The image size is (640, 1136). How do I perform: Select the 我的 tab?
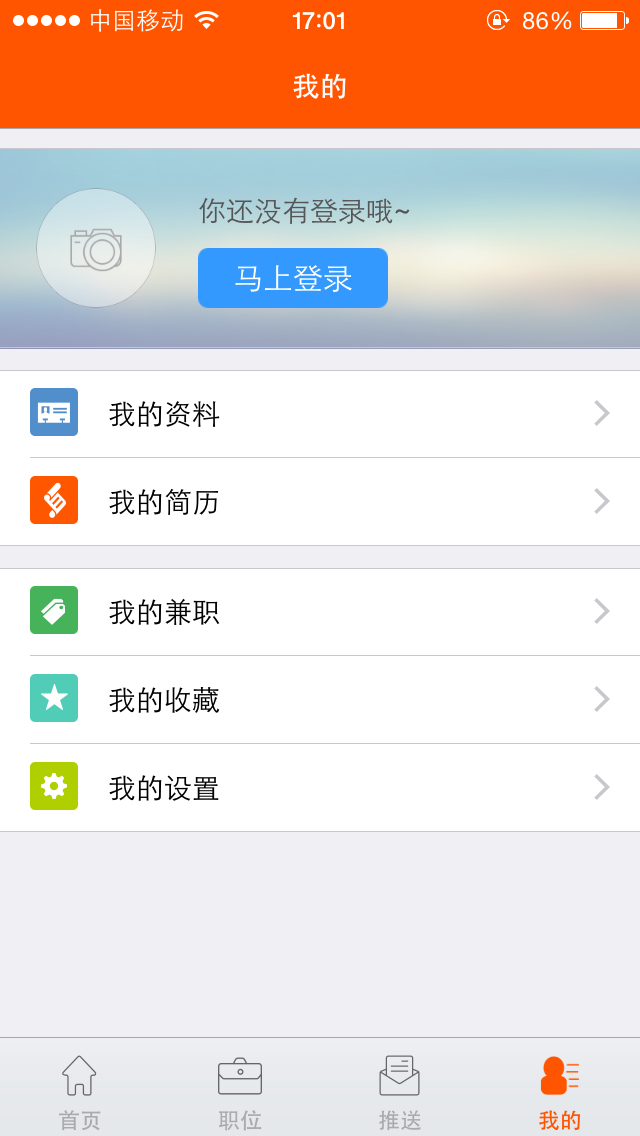560,1090
